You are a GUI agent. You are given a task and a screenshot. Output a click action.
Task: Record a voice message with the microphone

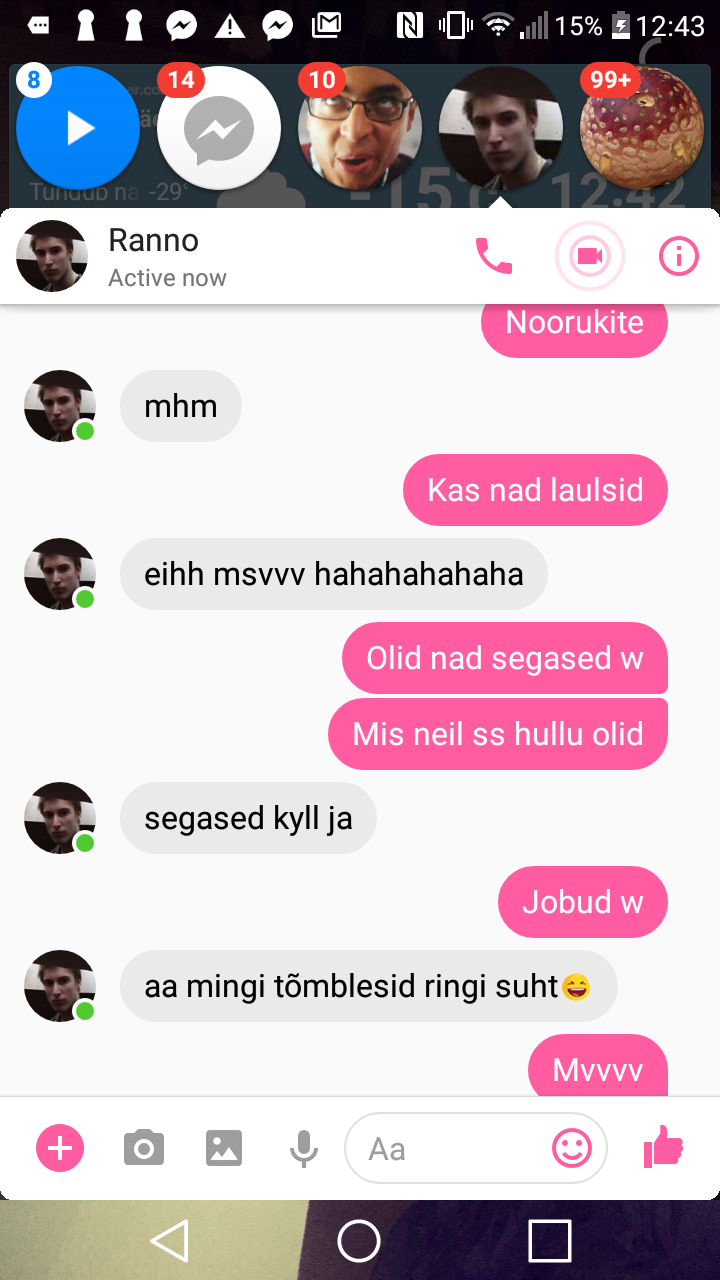coord(303,1148)
